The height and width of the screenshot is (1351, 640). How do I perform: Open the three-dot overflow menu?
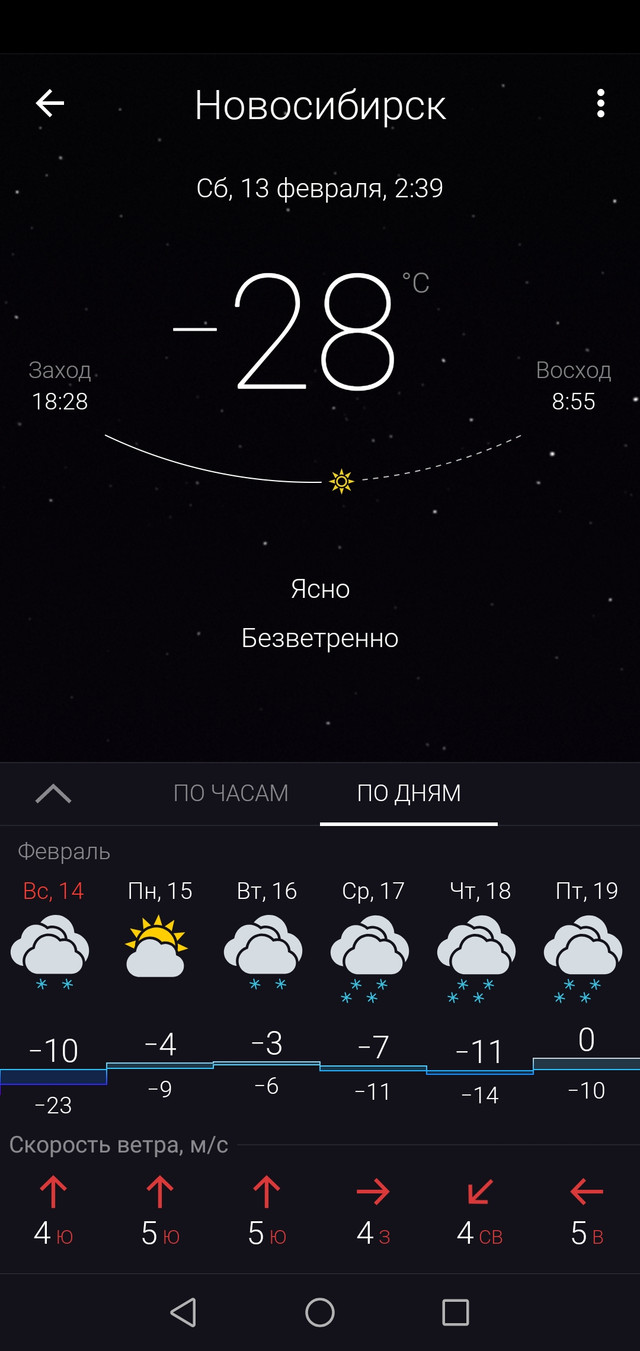pos(600,104)
